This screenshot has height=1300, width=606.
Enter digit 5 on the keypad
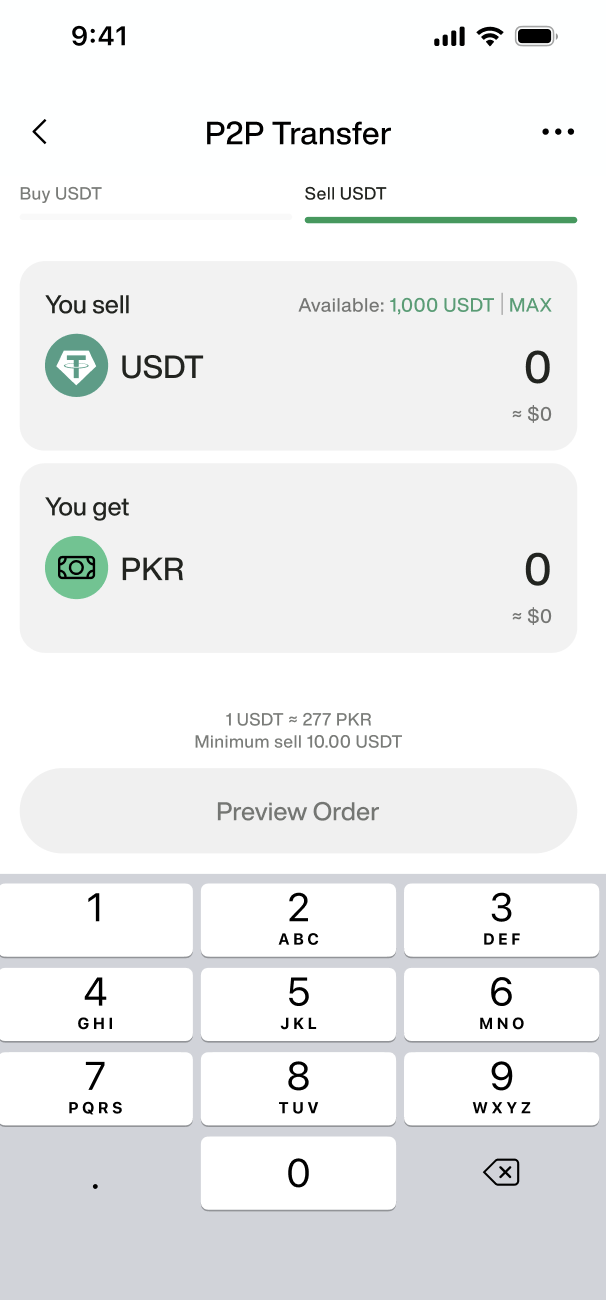pyautogui.click(x=298, y=1004)
